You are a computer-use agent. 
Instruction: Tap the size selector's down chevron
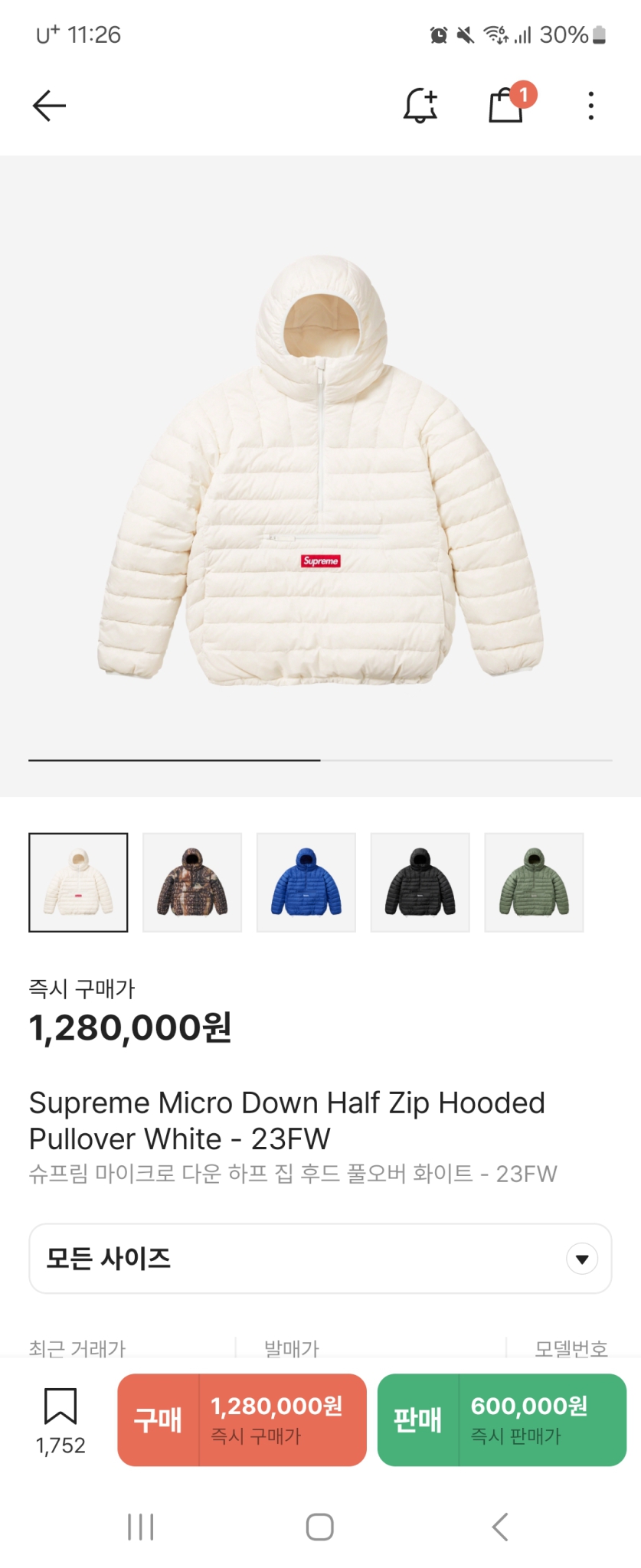pos(582,1258)
